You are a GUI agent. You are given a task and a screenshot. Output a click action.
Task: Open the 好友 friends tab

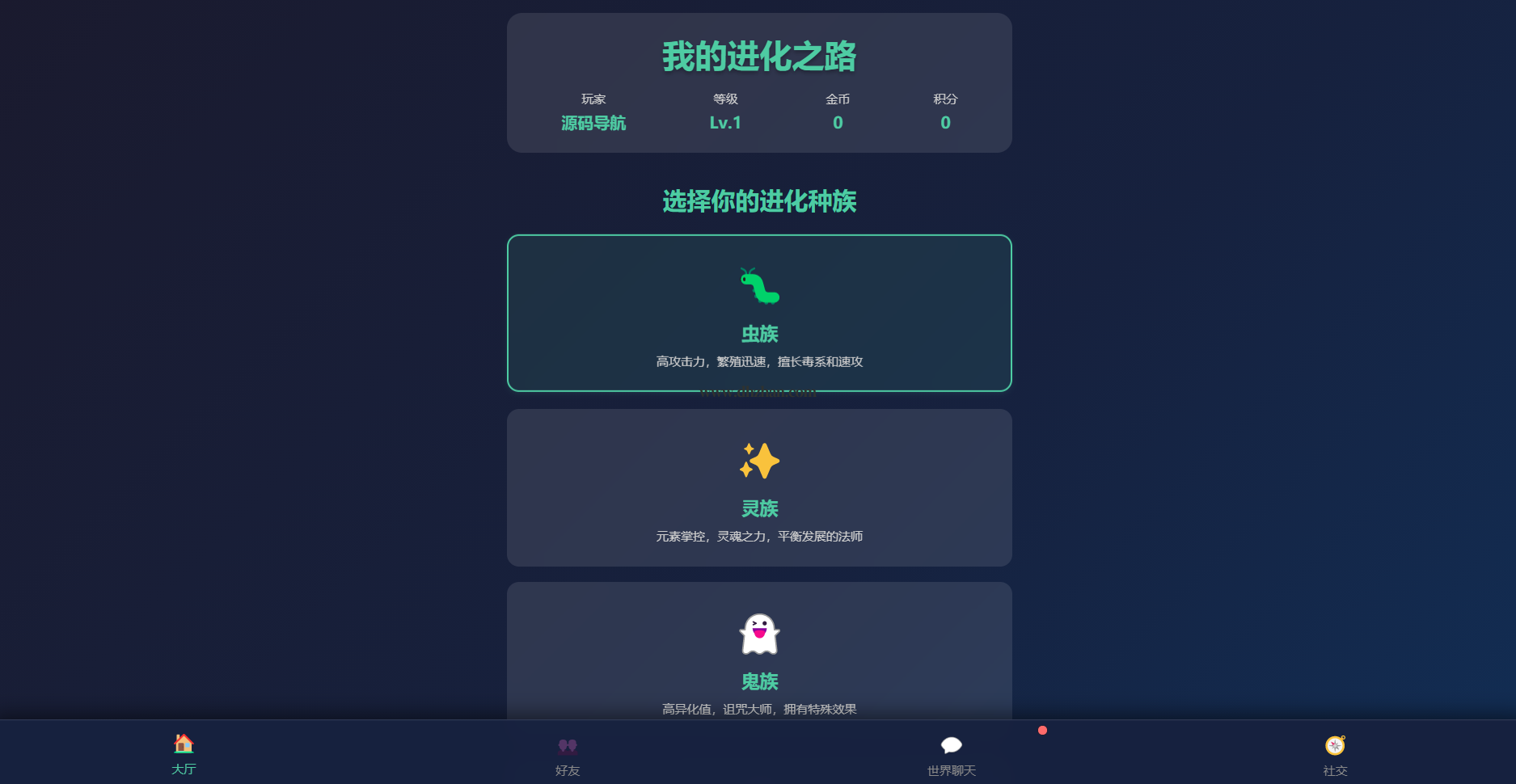point(568,756)
